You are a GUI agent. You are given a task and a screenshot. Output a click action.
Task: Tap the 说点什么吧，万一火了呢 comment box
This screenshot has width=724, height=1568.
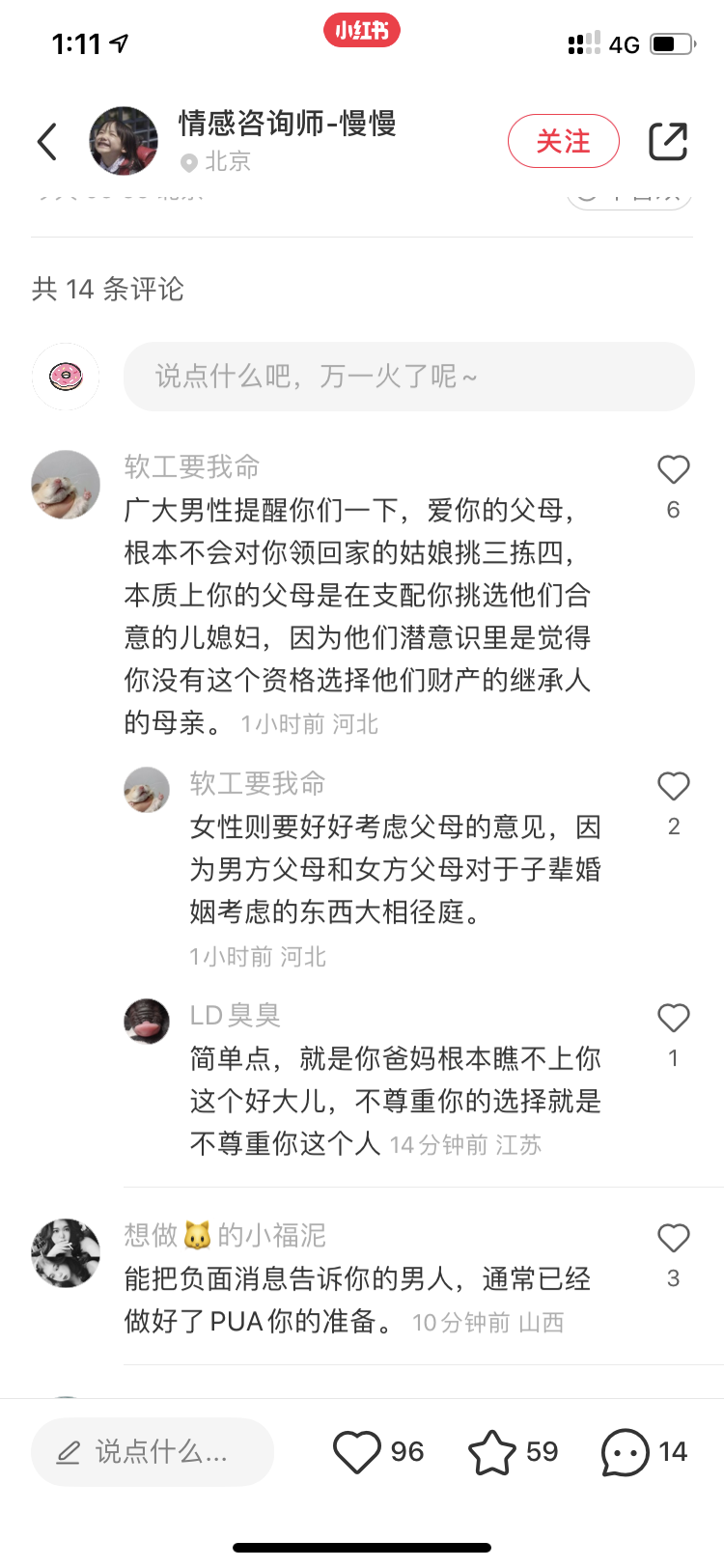[408, 377]
